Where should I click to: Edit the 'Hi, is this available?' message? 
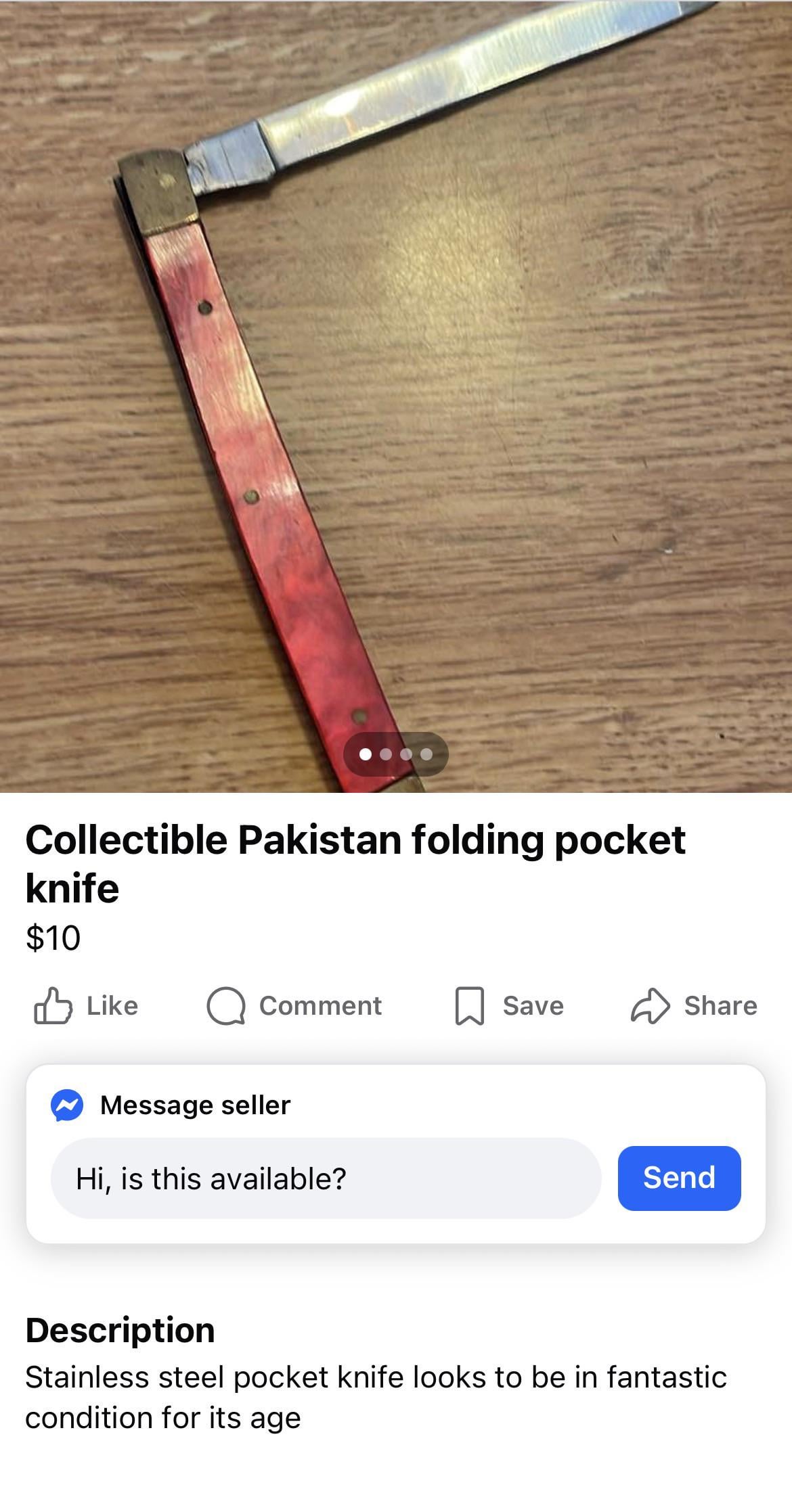tap(325, 1178)
